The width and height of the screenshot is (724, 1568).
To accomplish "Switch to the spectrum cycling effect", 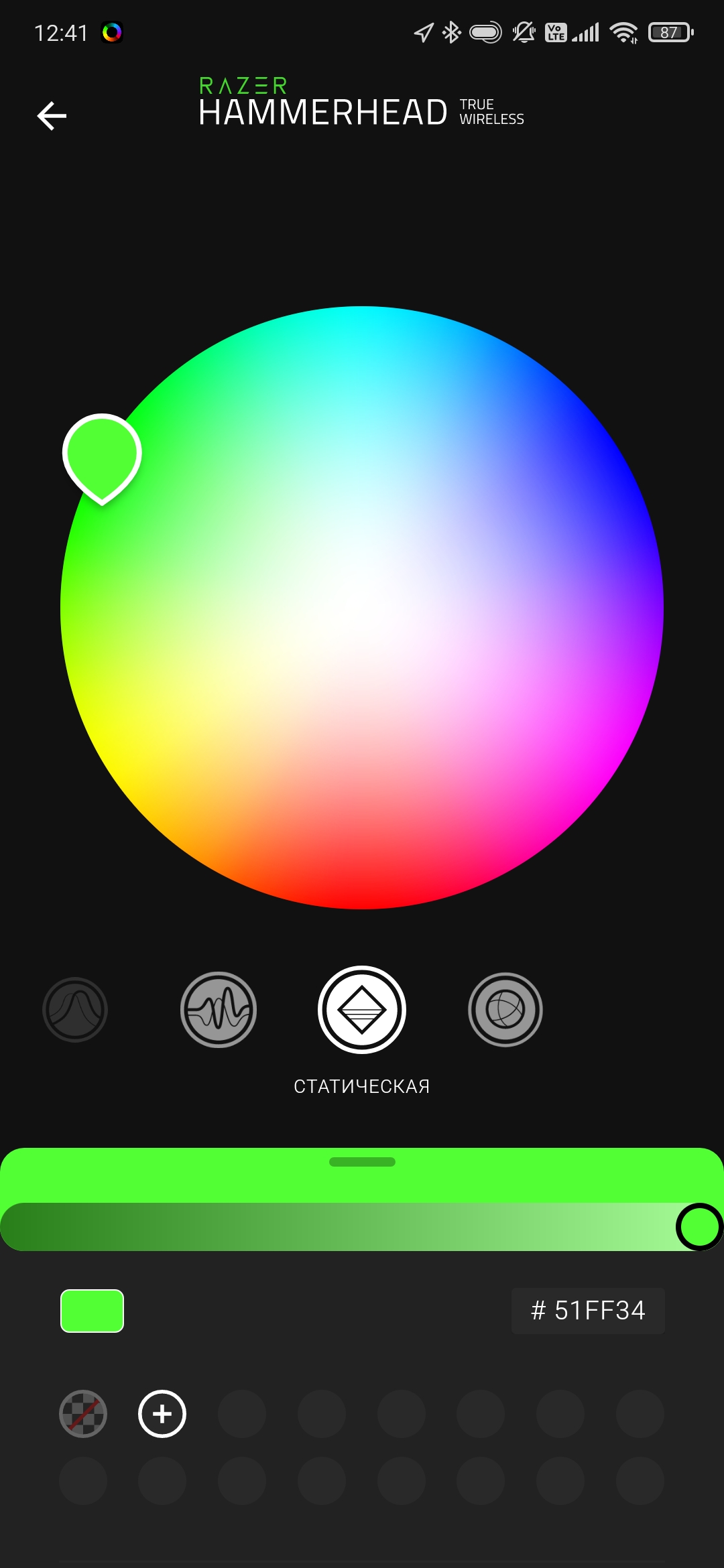I will click(x=505, y=1009).
